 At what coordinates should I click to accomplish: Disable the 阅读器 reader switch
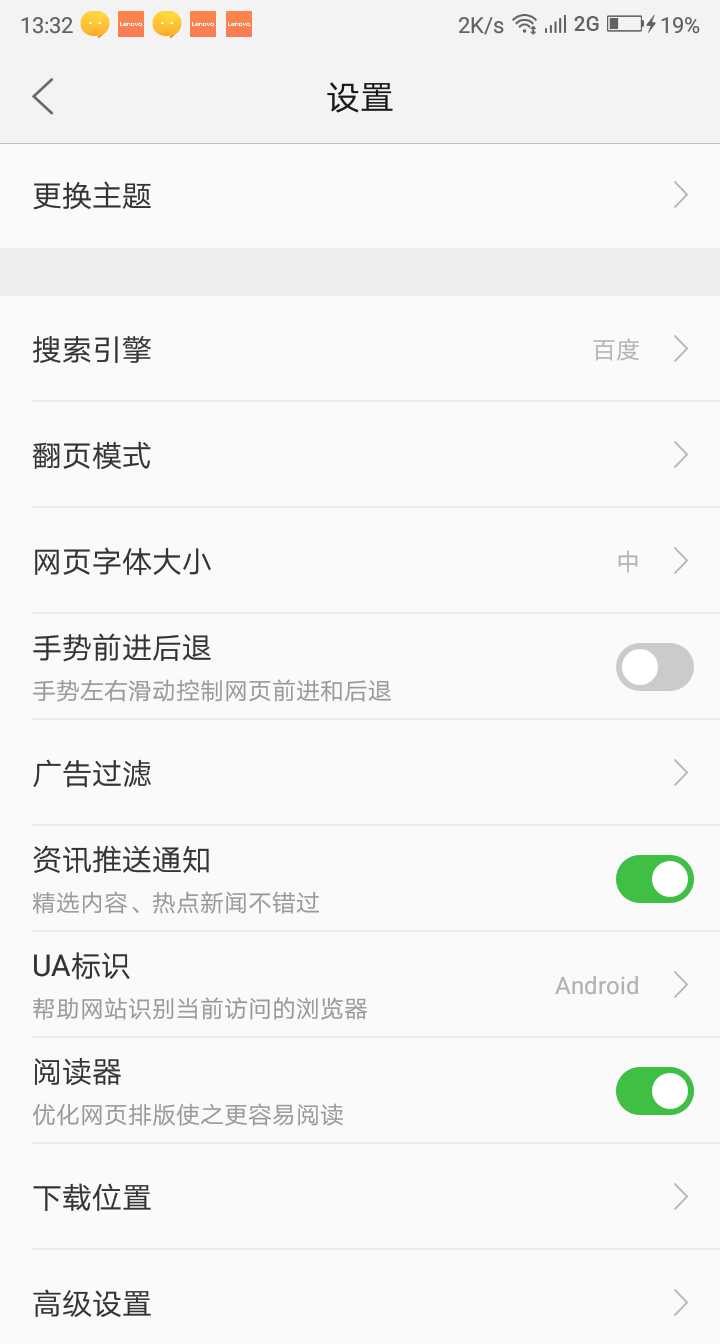[x=654, y=1091]
